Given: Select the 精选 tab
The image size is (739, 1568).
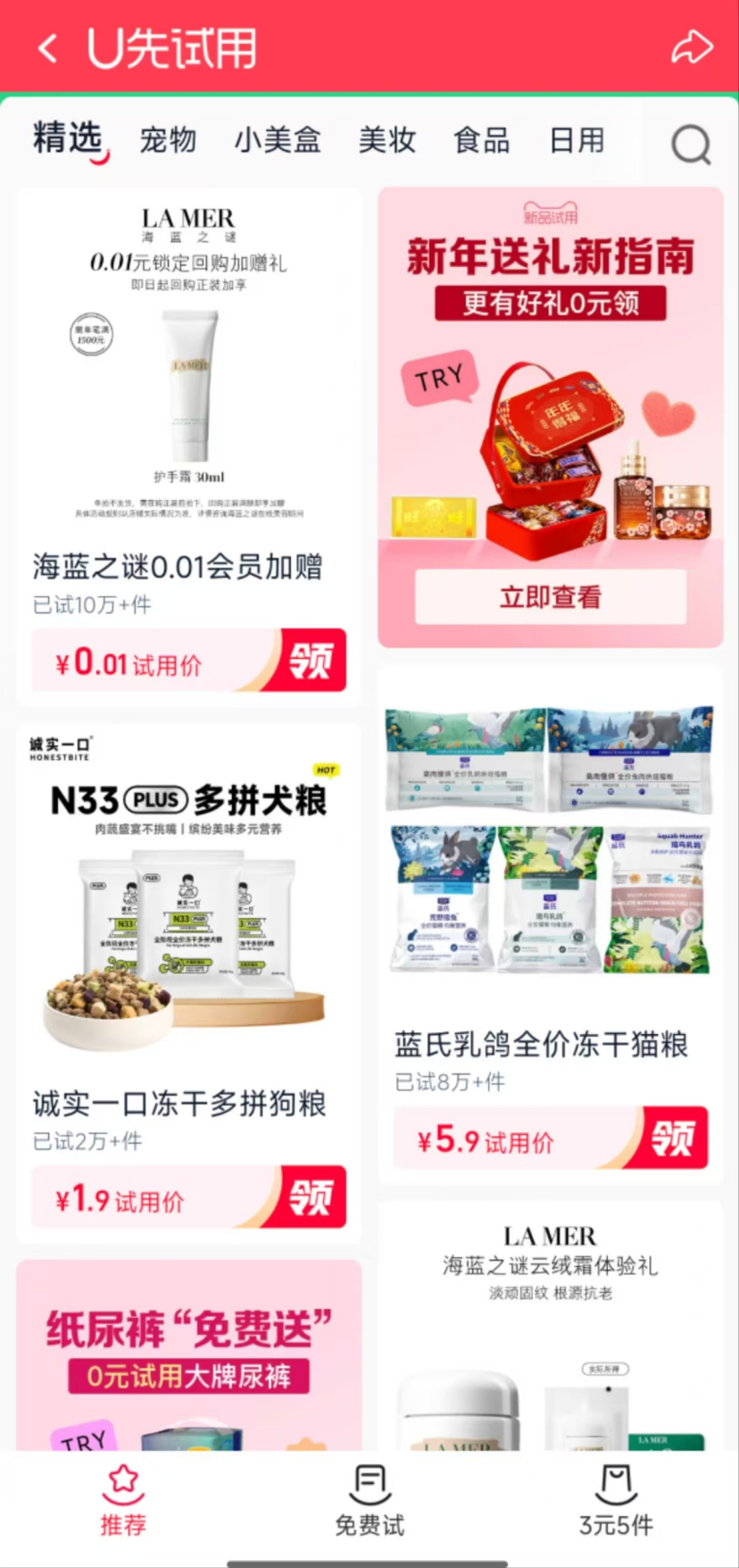Looking at the screenshot, I should click(x=68, y=139).
